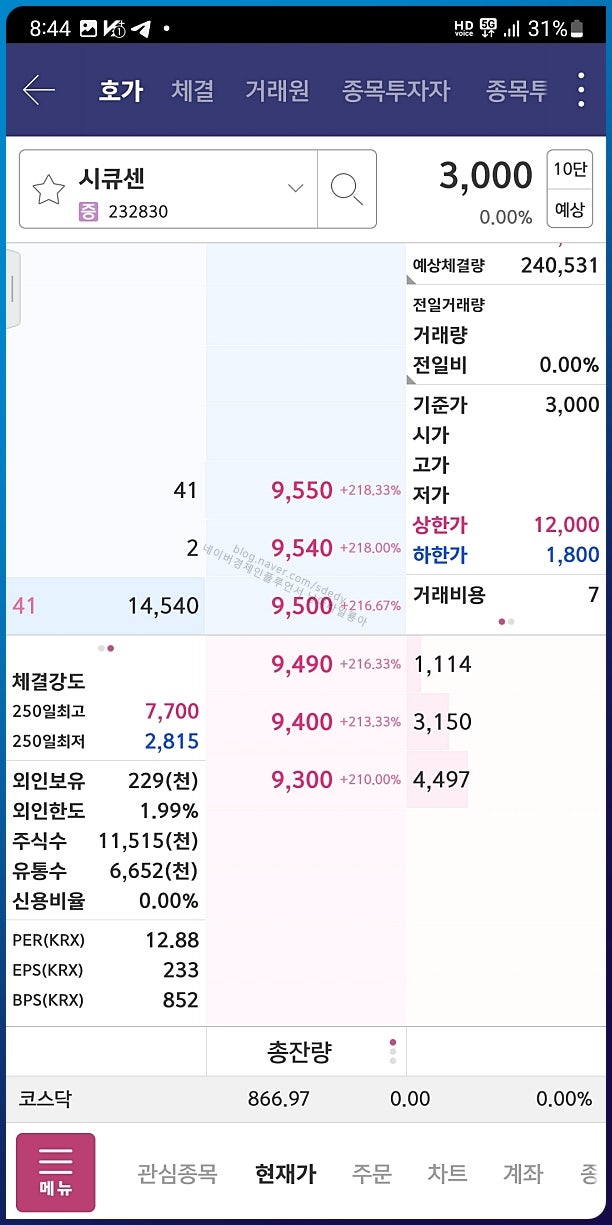The width and height of the screenshot is (612, 1225).
Task: Add 시큐센 to favorites with star
Action: coord(49,190)
